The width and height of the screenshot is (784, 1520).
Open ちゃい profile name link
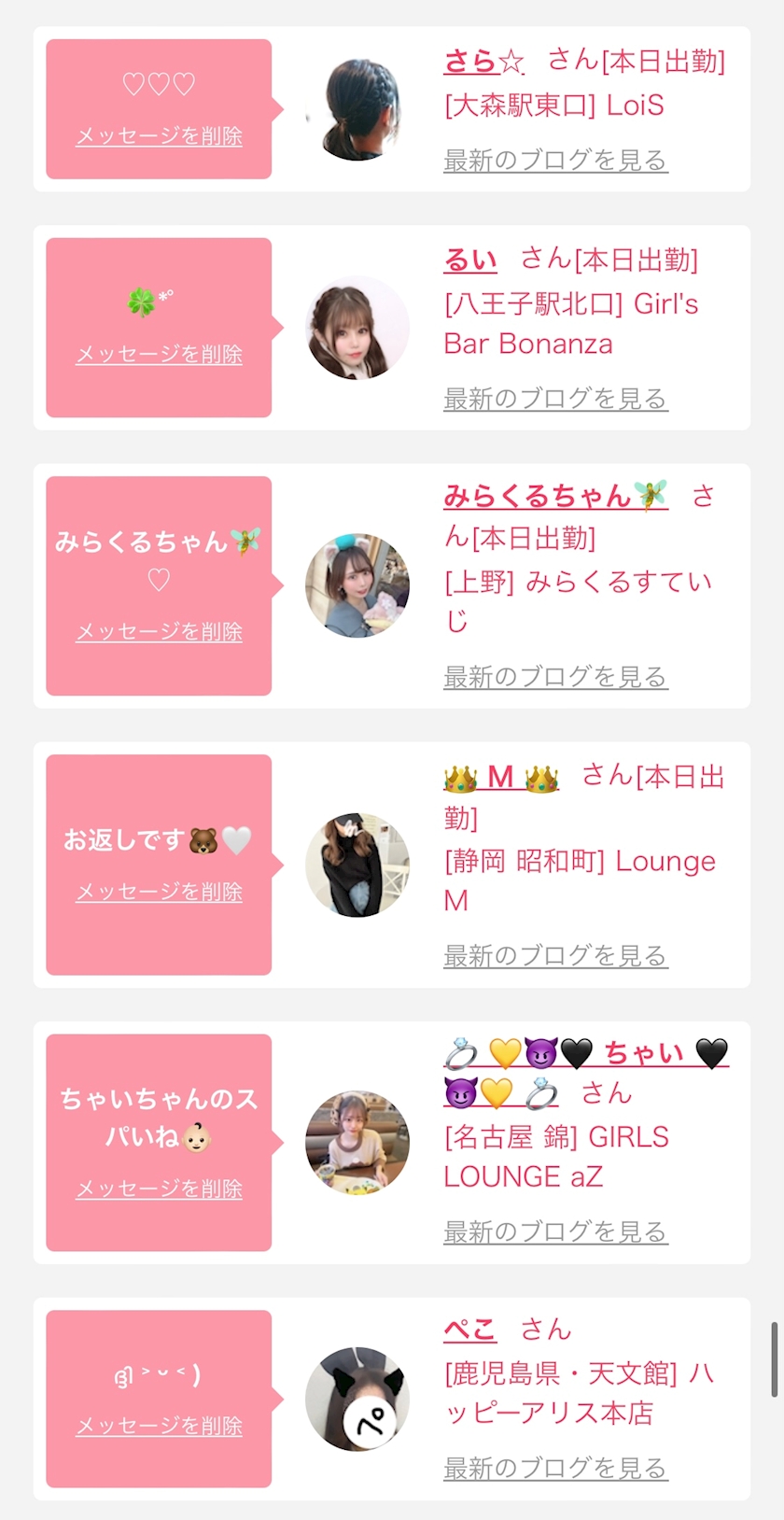pos(644,1053)
